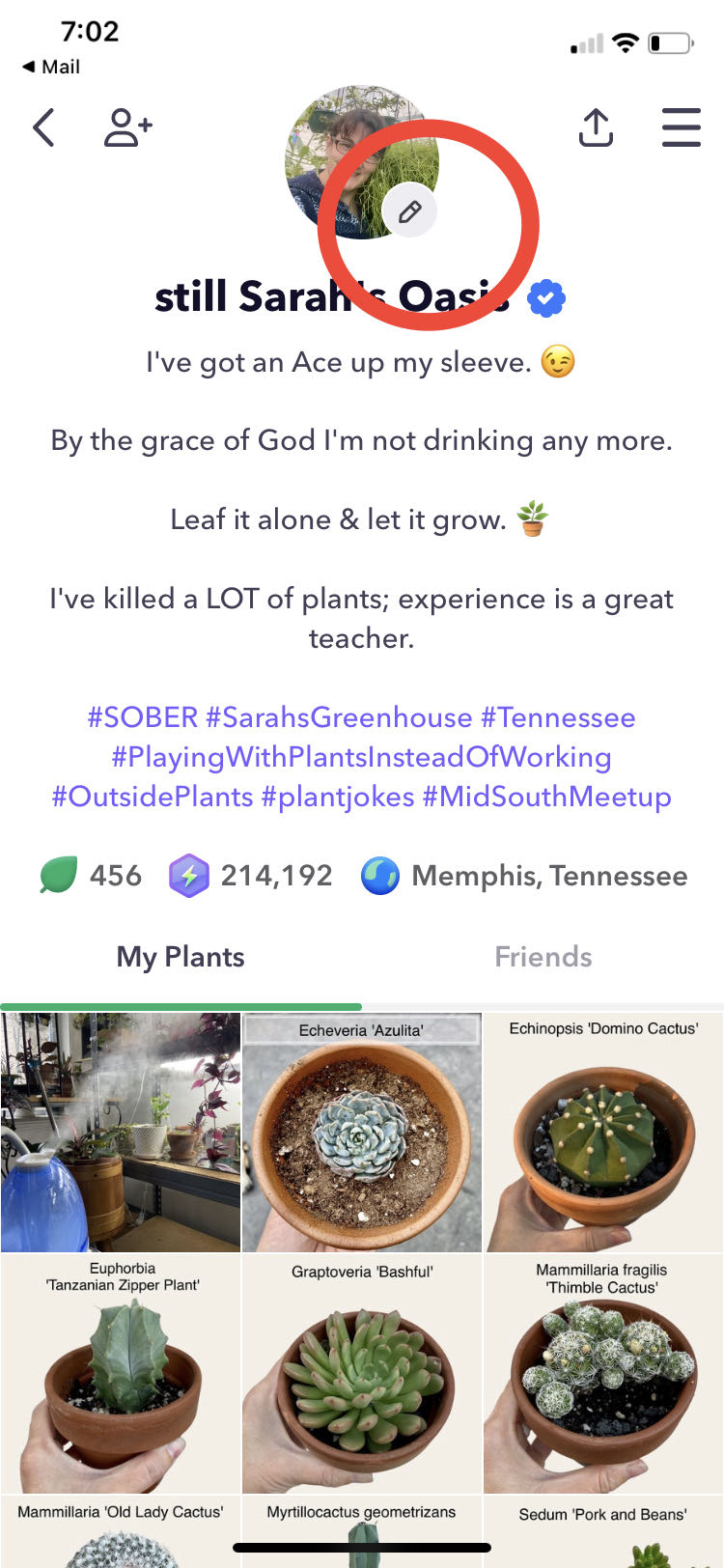Open the #plantjokes hashtag
The height and width of the screenshot is (1568, 724).
click(337, 797)
